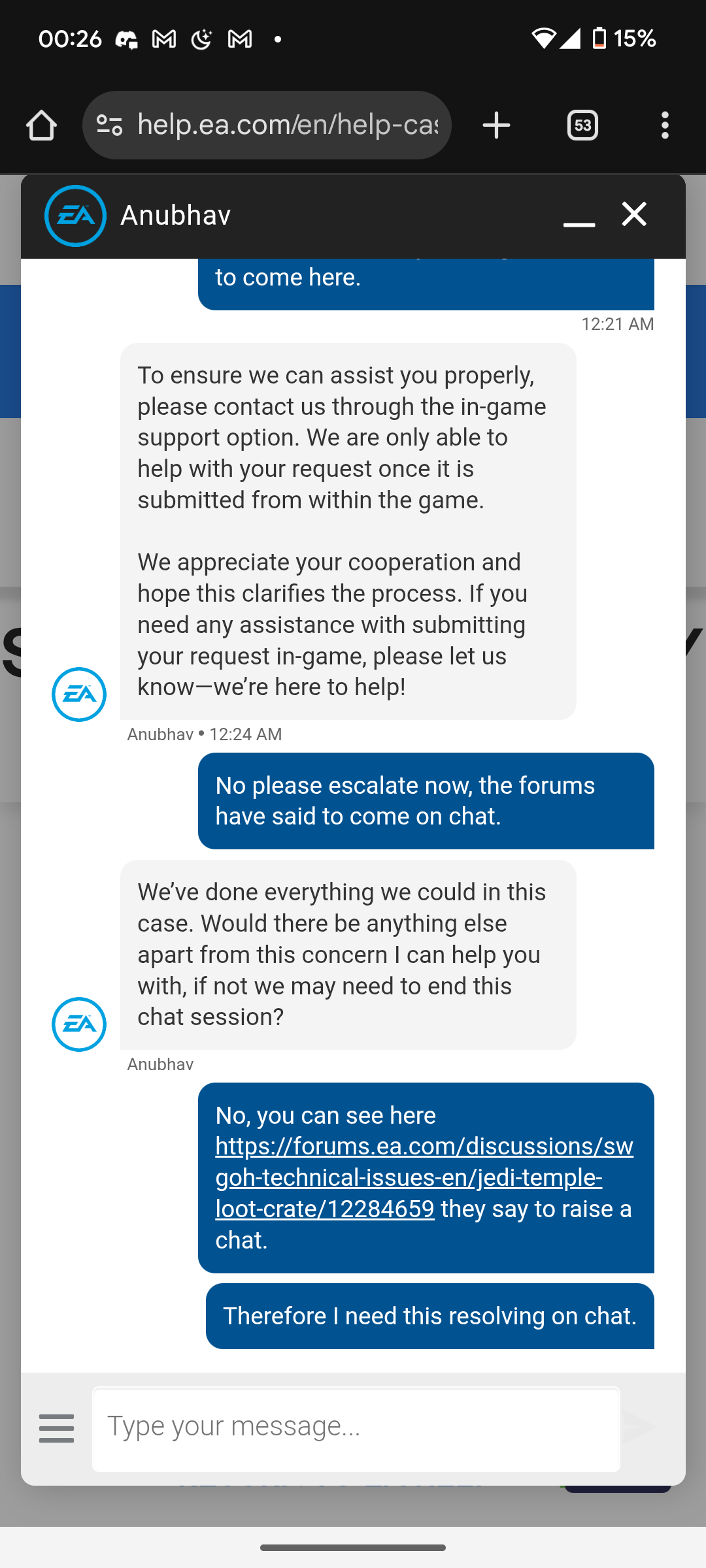Open the browser home page
This screenshot has height=1568, width=706.
coord(41,125)
